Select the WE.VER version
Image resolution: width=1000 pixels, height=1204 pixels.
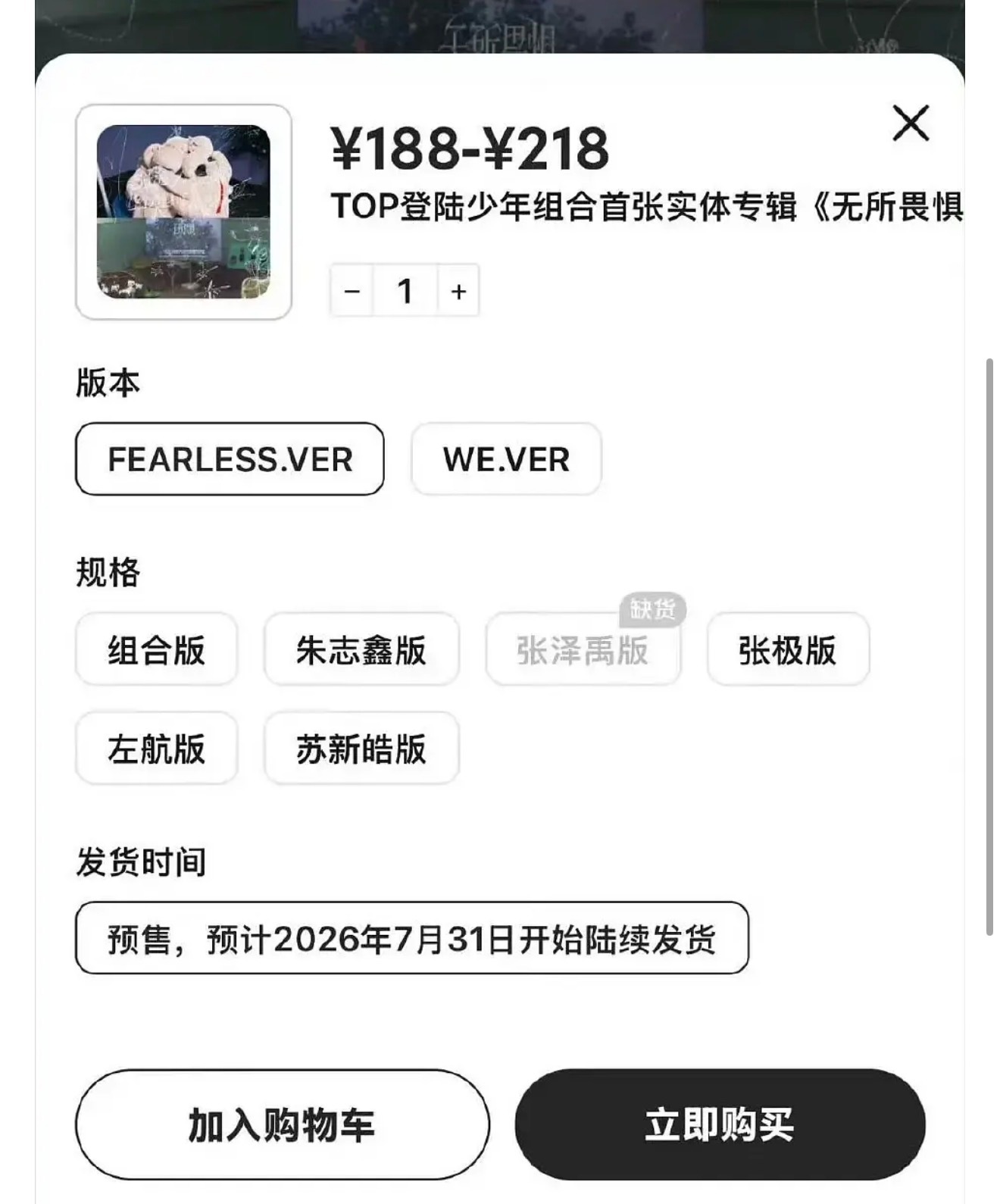505,458
